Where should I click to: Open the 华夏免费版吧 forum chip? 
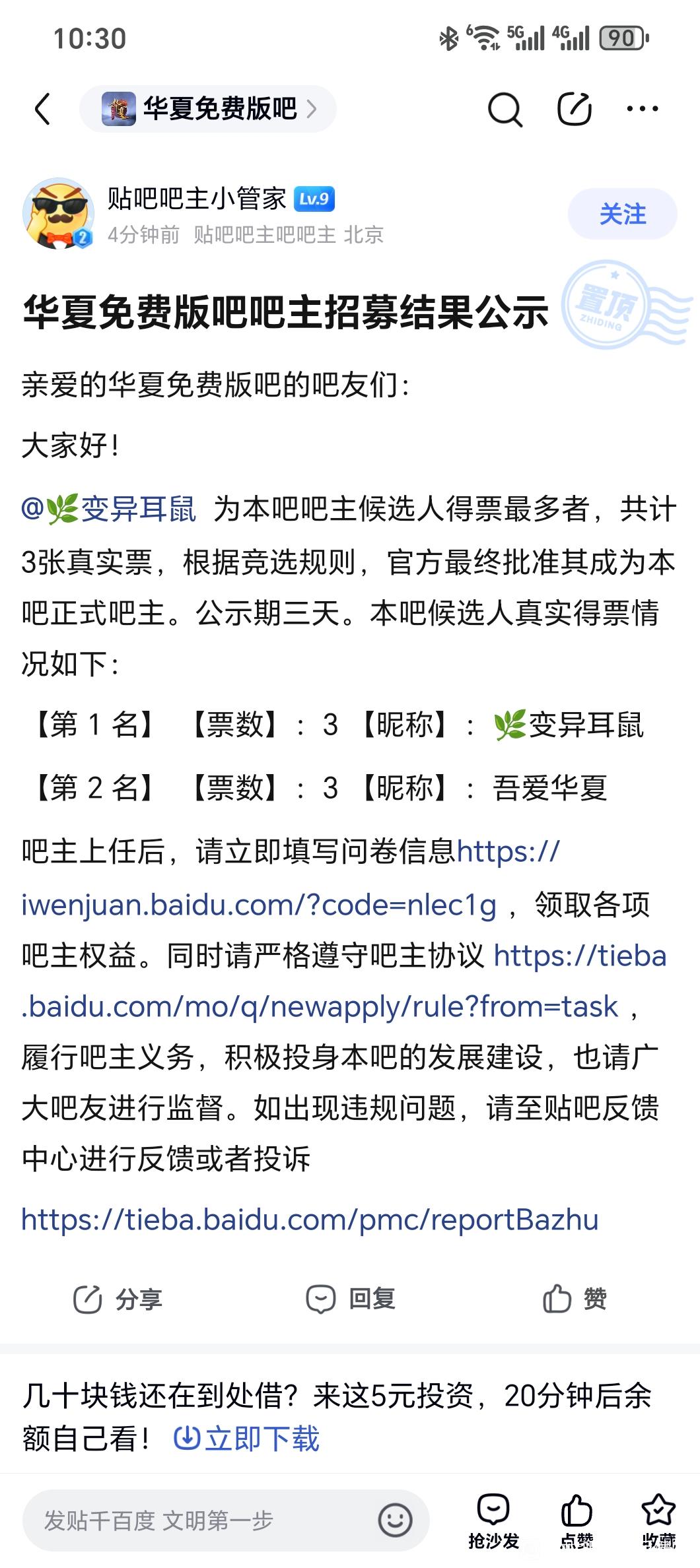(208, 109)
